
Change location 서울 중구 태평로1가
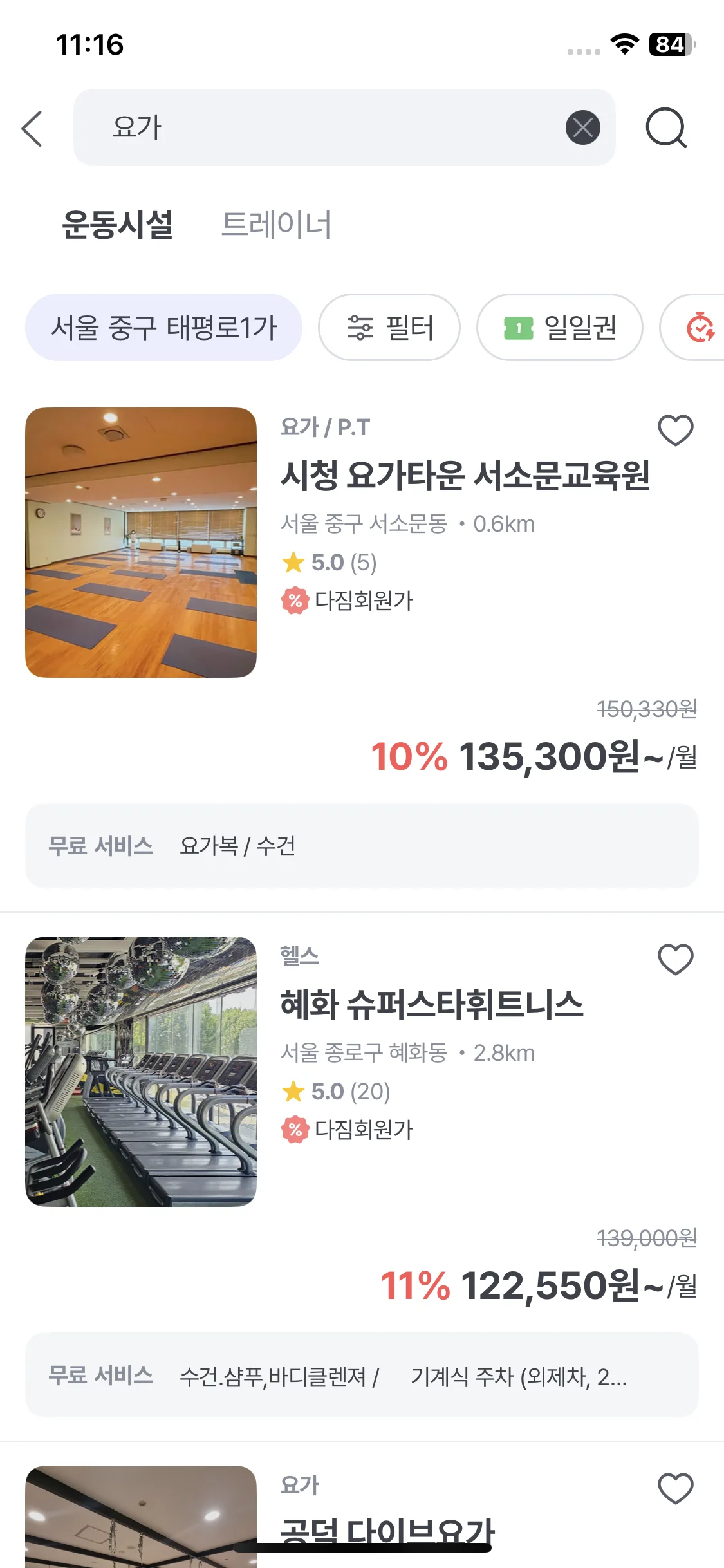click(163, 328)
